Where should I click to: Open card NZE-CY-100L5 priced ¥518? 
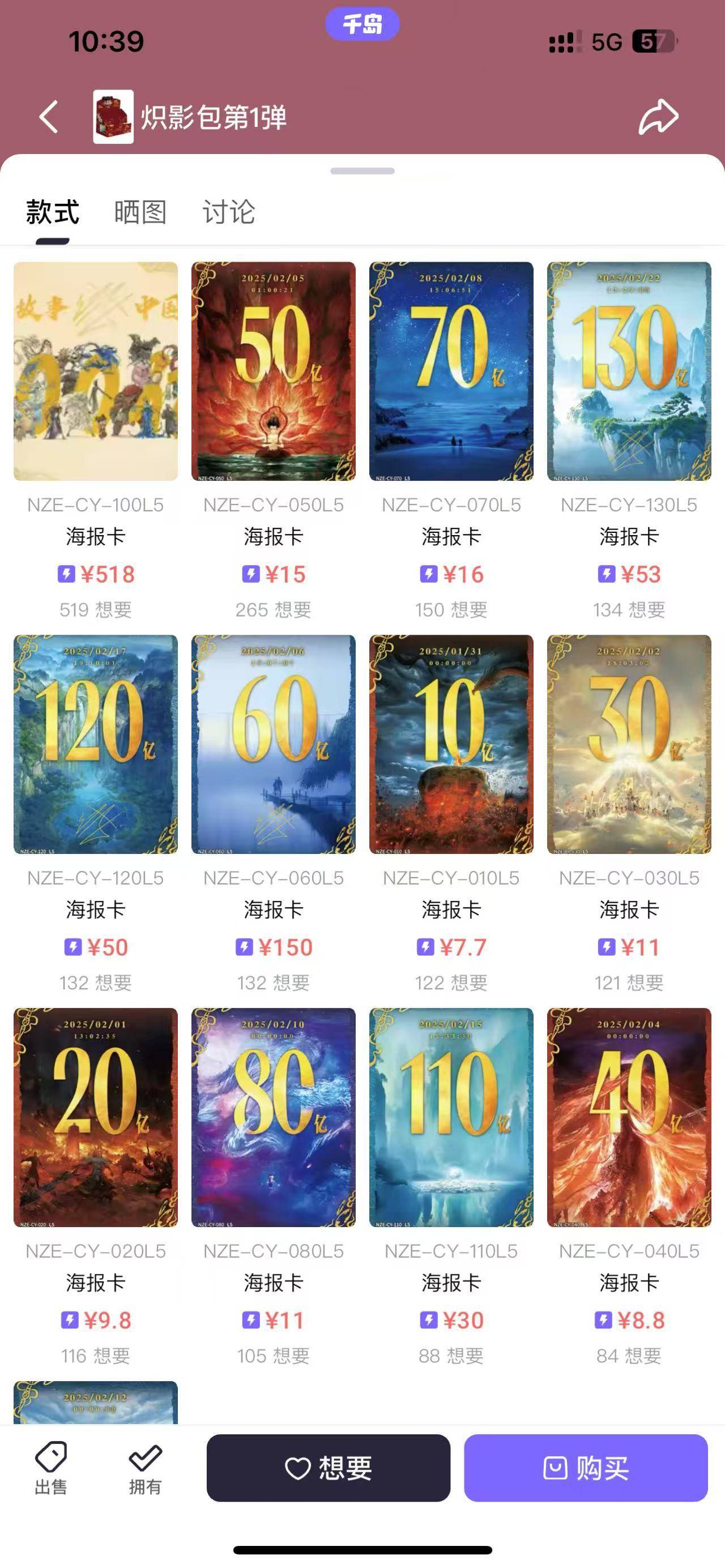(96, 371)
